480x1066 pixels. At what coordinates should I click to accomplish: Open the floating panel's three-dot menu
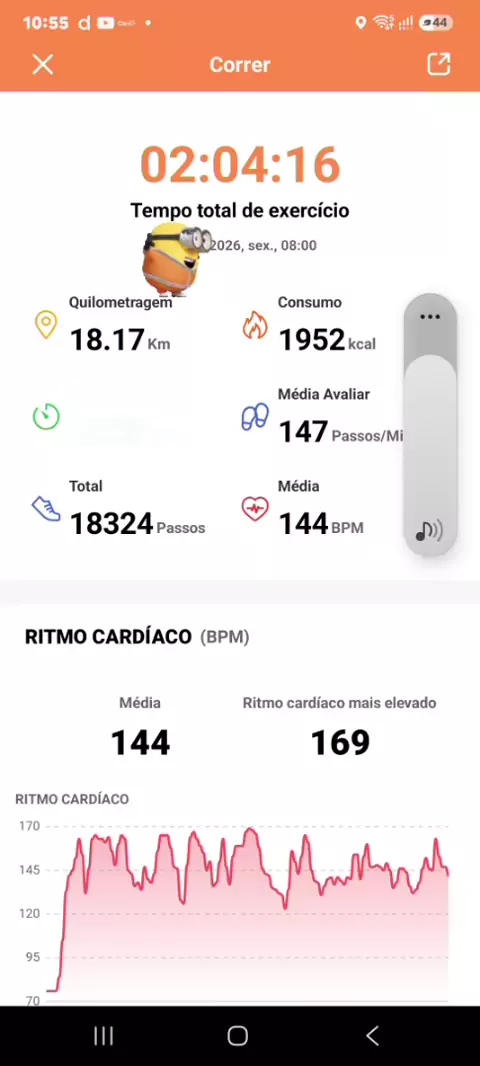point(430,317)
